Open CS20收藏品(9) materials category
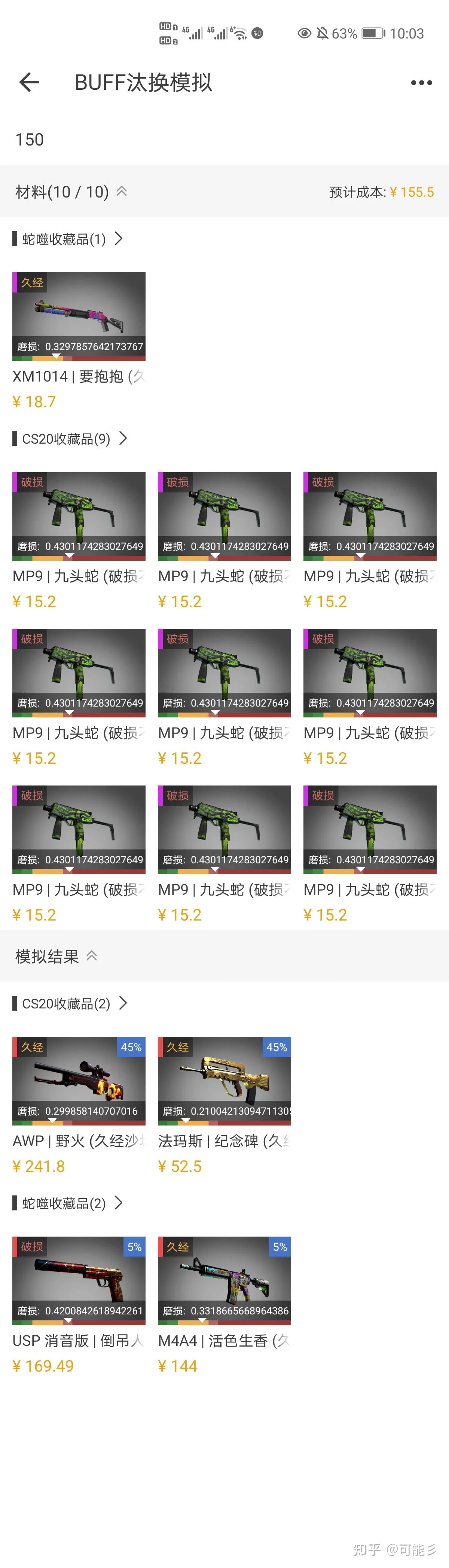This screenshot has width=449, height=1568. [70, 438]
